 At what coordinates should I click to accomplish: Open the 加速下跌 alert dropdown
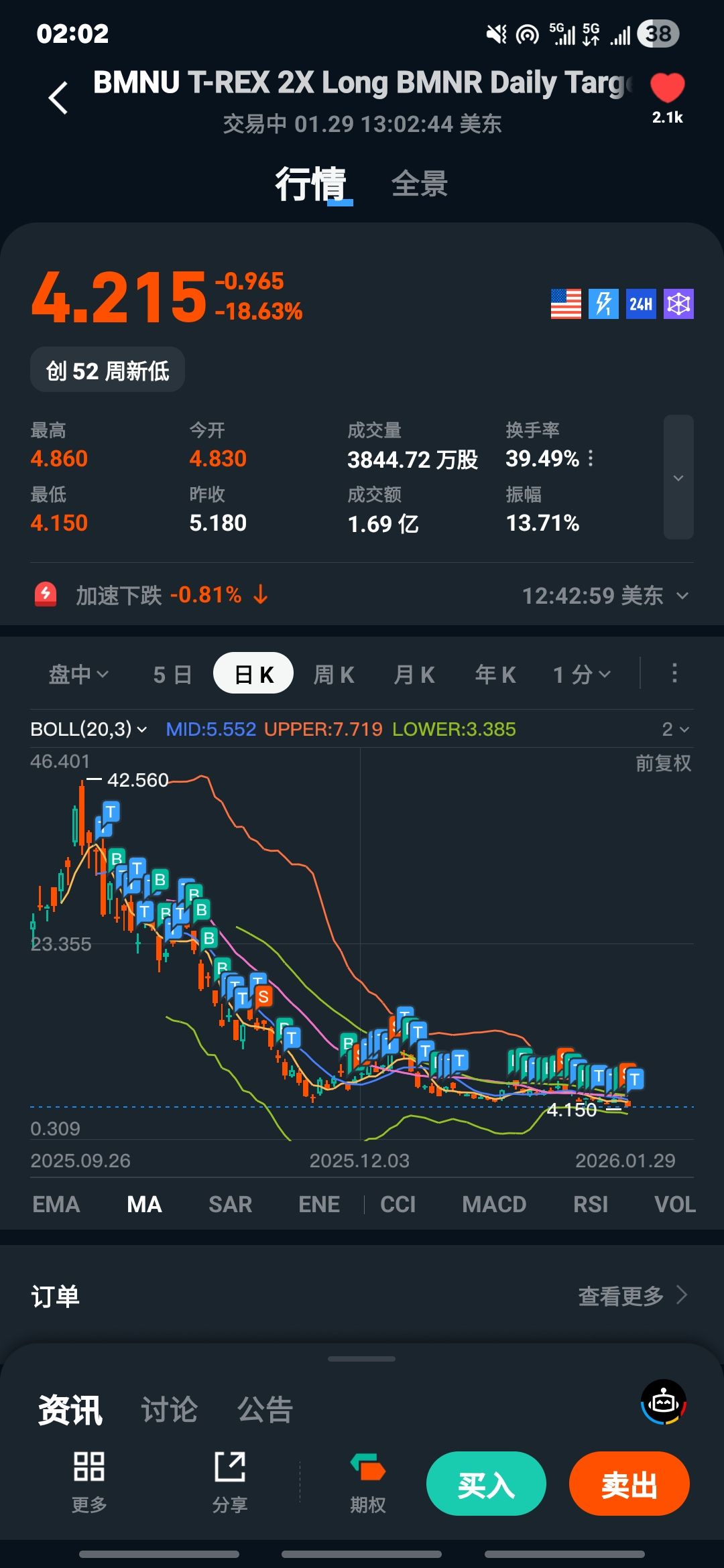coord(682,596)
